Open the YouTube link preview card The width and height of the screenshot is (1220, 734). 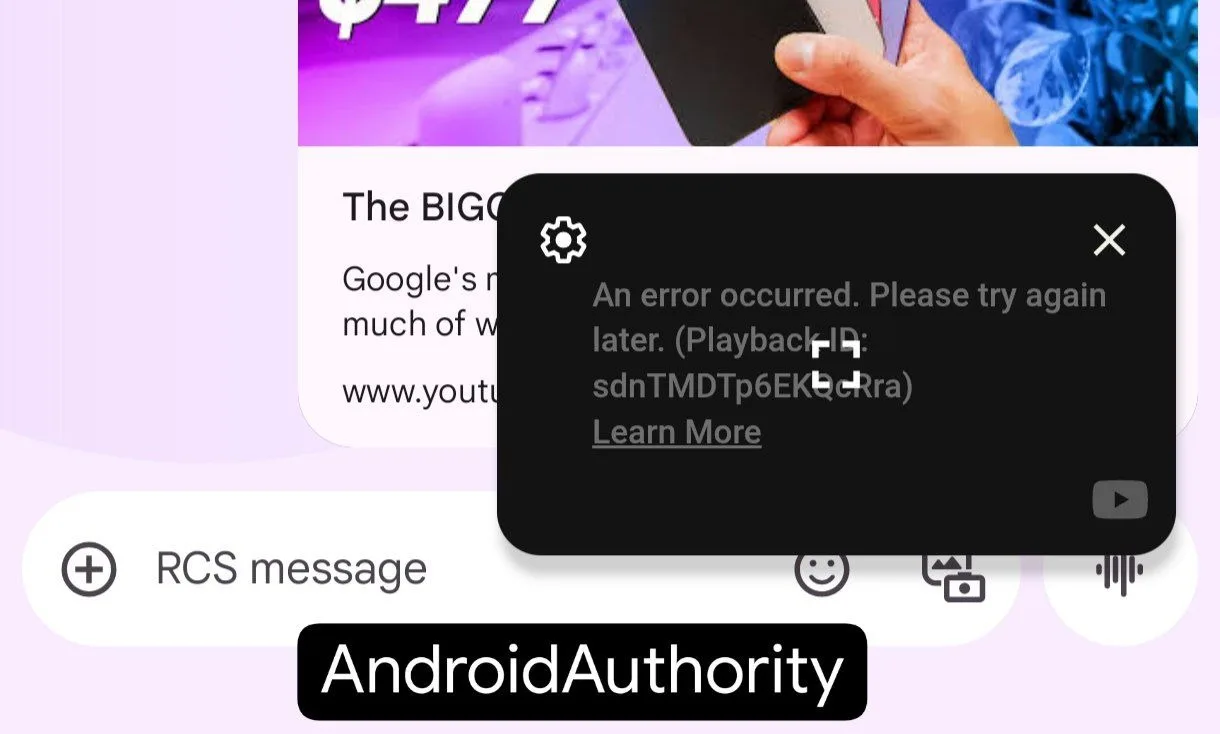[x=400, y=300]
